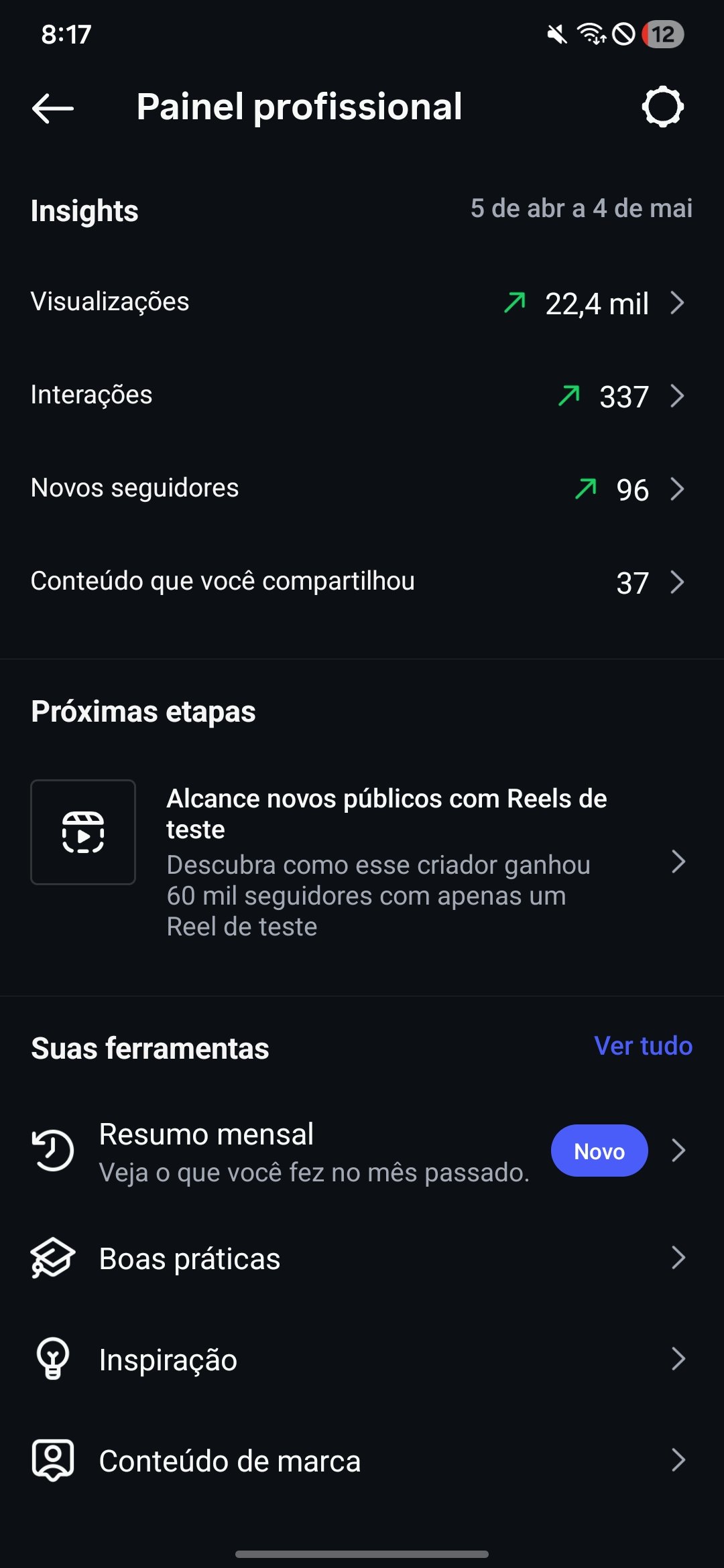Open Conteúdo de marca
This screenshot has width=724, height=1568.
coord(362,1459)
